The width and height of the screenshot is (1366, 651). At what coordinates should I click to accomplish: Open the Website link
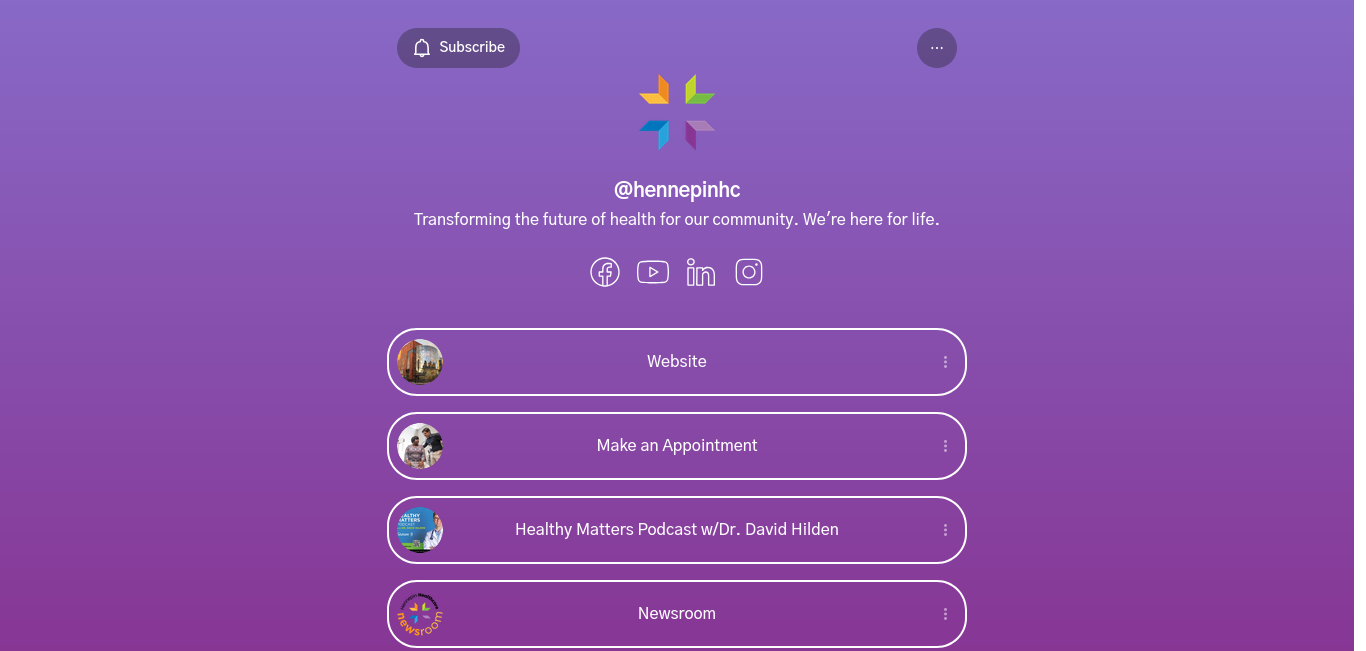[676, 362]
